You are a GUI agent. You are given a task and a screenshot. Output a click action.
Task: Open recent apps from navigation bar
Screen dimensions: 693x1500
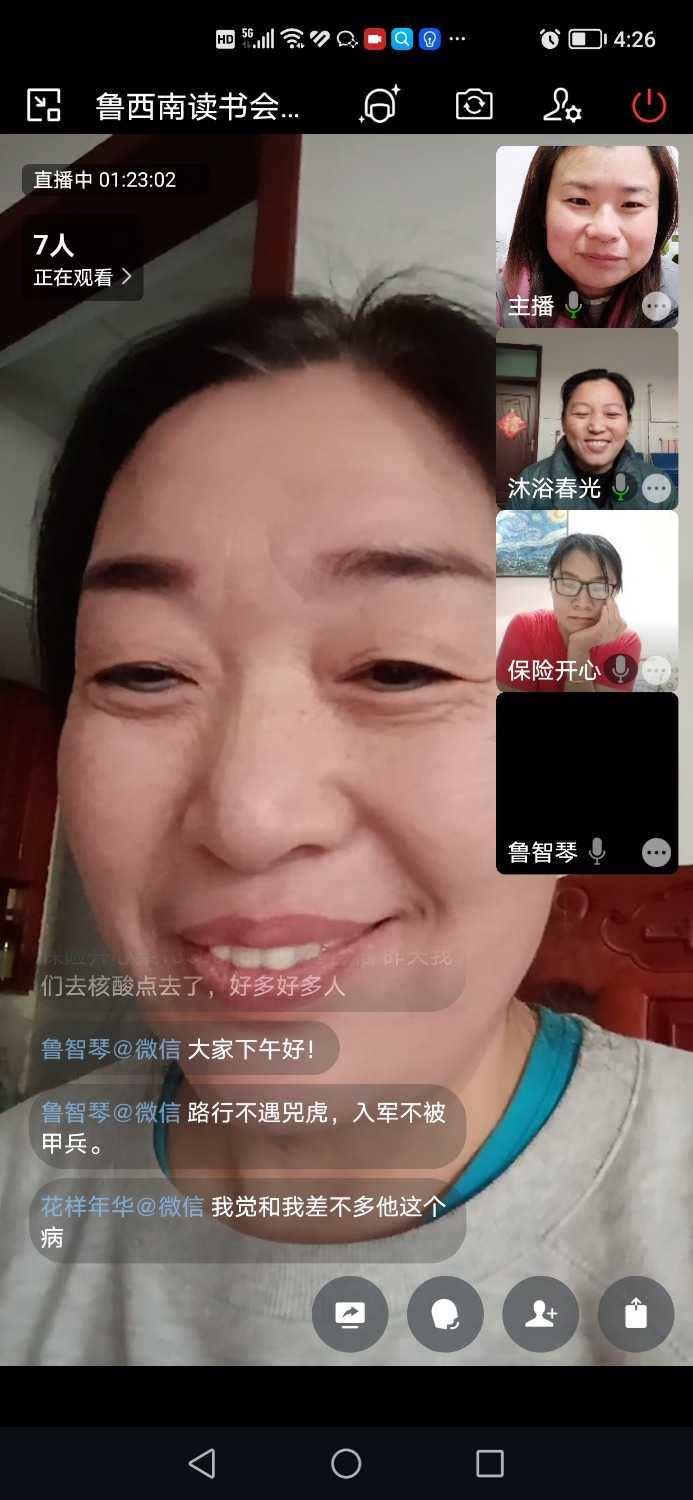[x=490, y=1464]
